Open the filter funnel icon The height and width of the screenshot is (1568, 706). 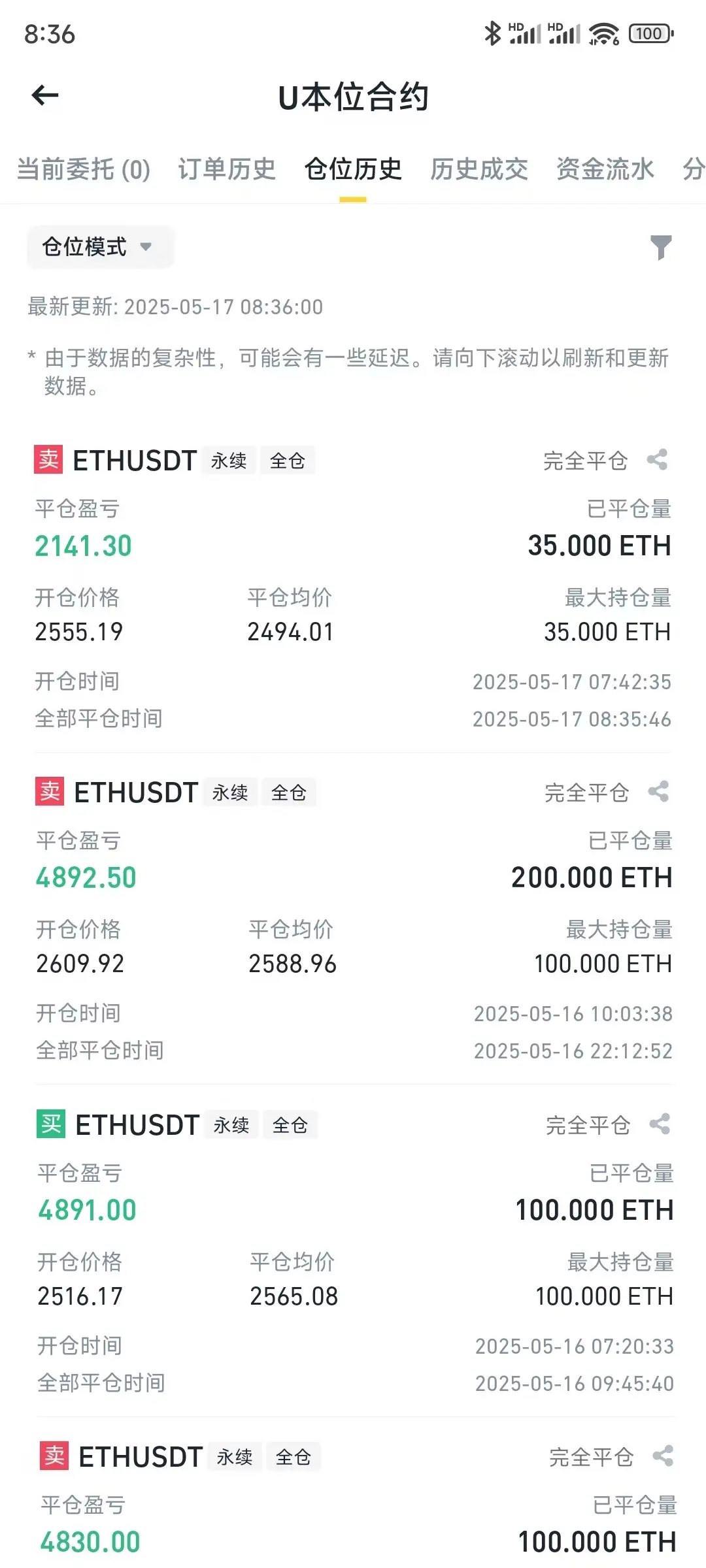click(661, 248)
